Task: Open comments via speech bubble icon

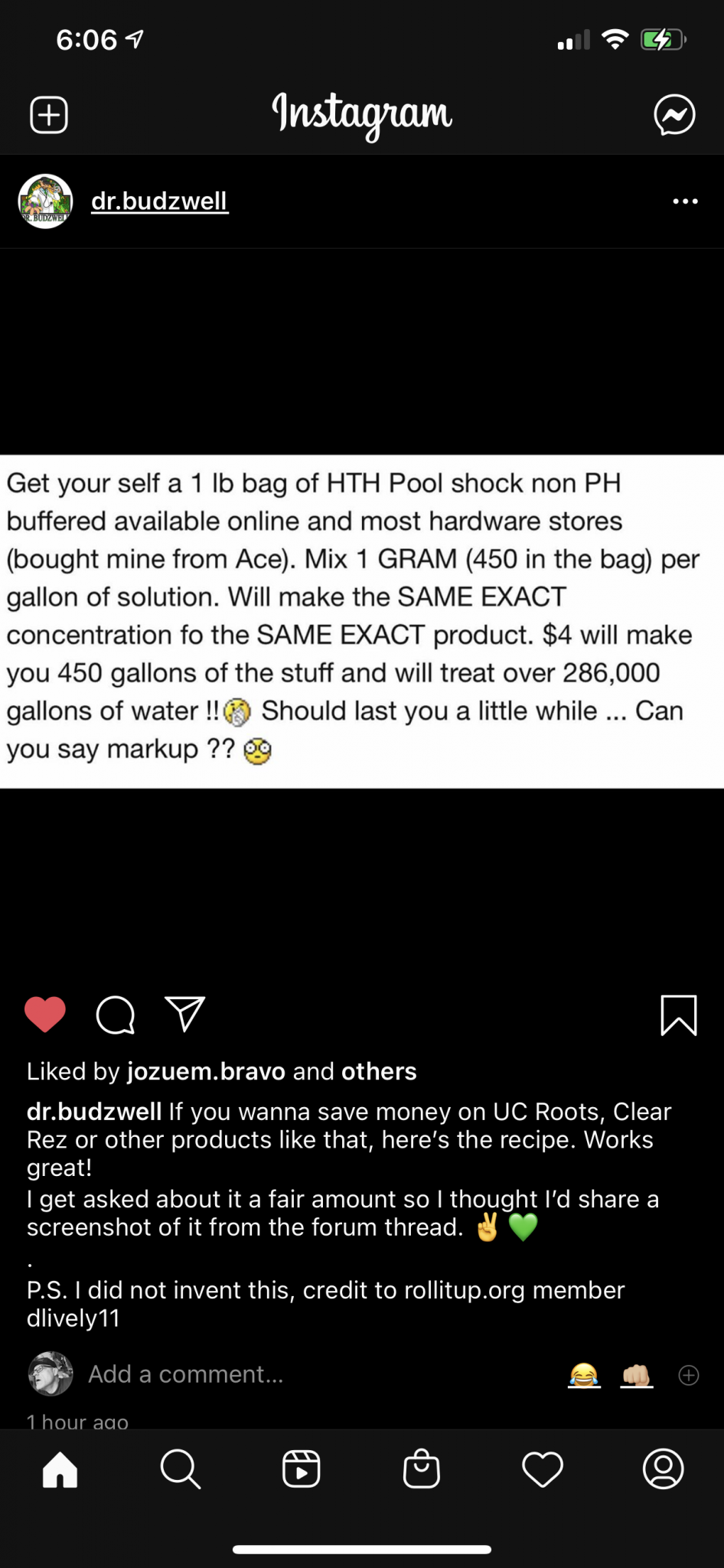Action: (x=116, y=1015)
